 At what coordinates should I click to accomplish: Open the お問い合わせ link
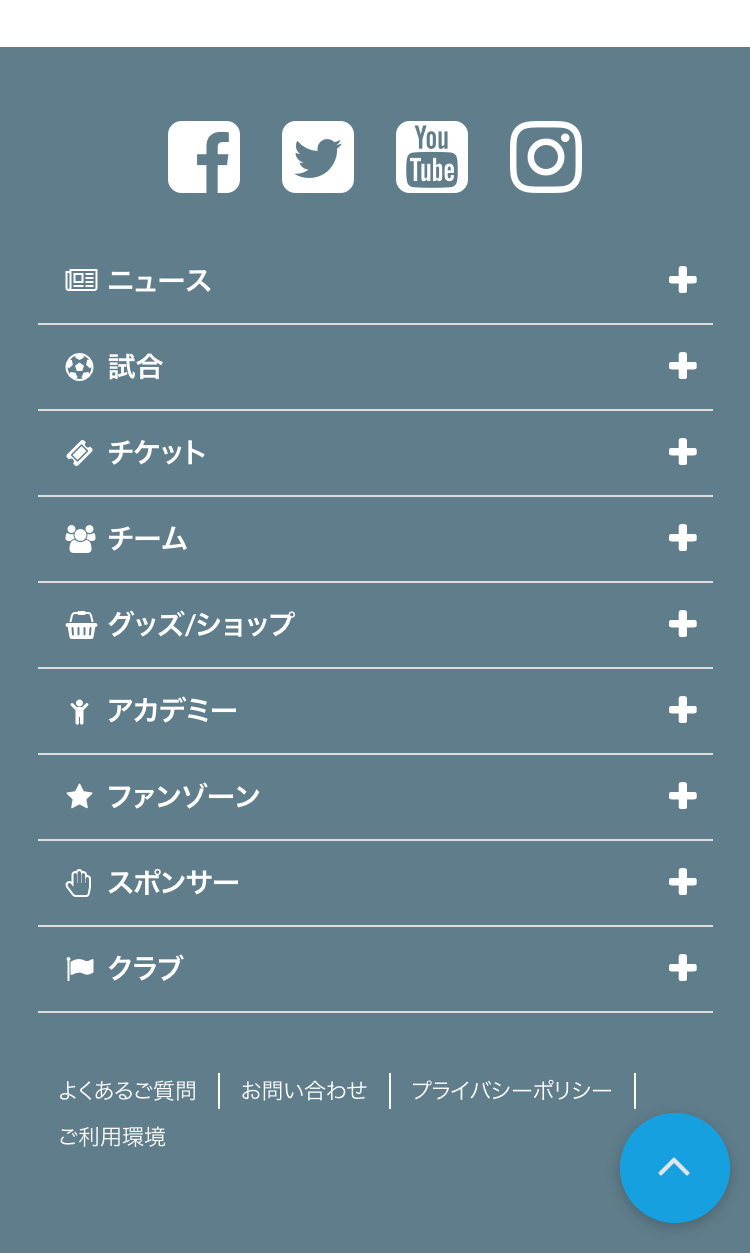click(304, 1090)
